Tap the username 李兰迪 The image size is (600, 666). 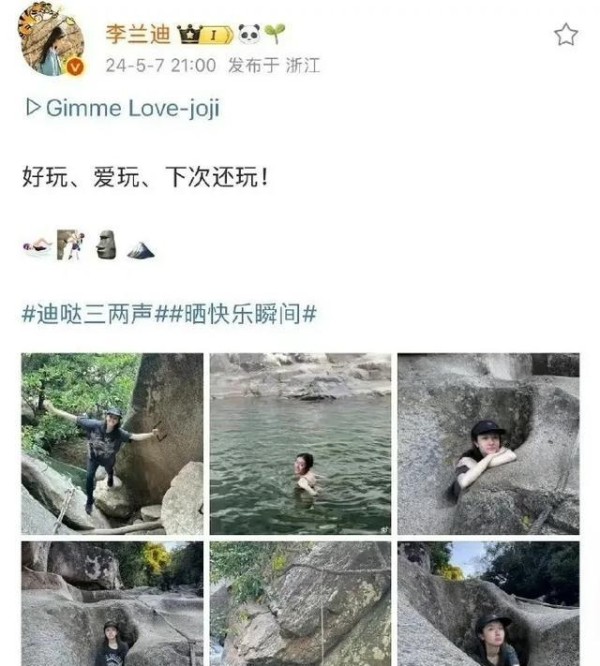coord(139,34)
